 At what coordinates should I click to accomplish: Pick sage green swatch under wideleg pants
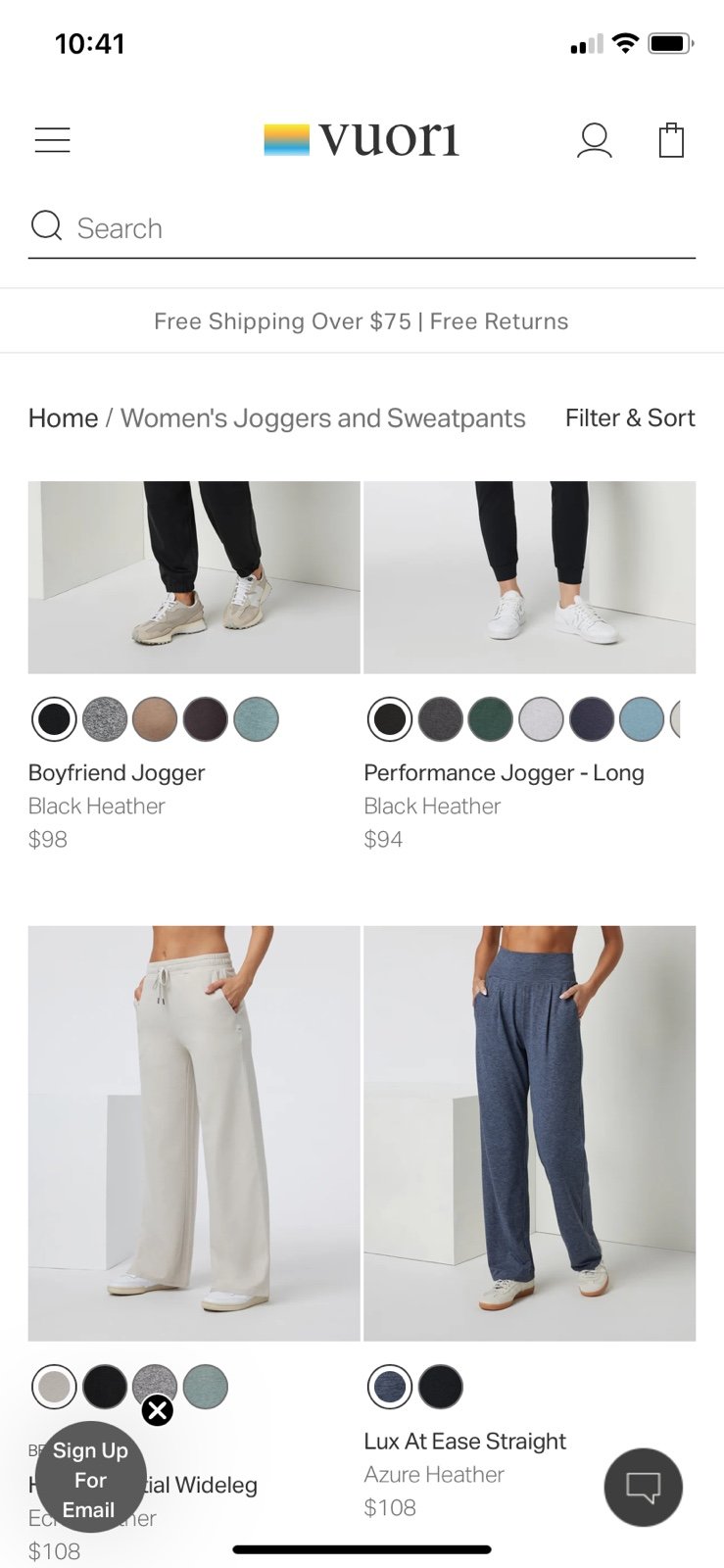(x=205, y=1387)
